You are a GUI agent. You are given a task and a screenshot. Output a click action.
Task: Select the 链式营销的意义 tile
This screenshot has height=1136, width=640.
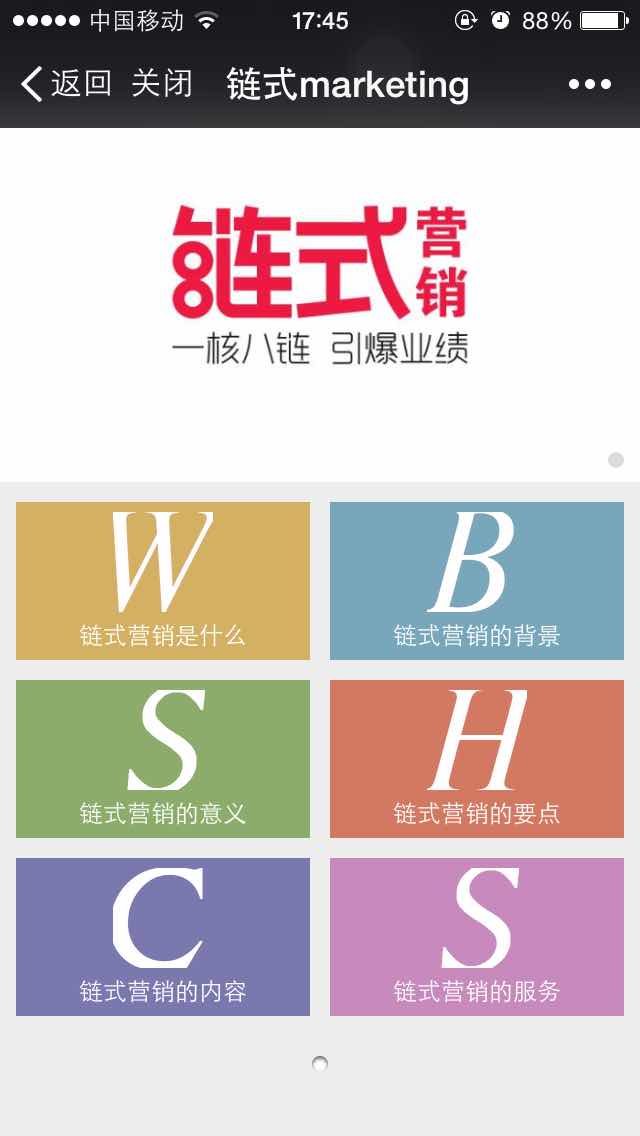click(x=163, y=759)
